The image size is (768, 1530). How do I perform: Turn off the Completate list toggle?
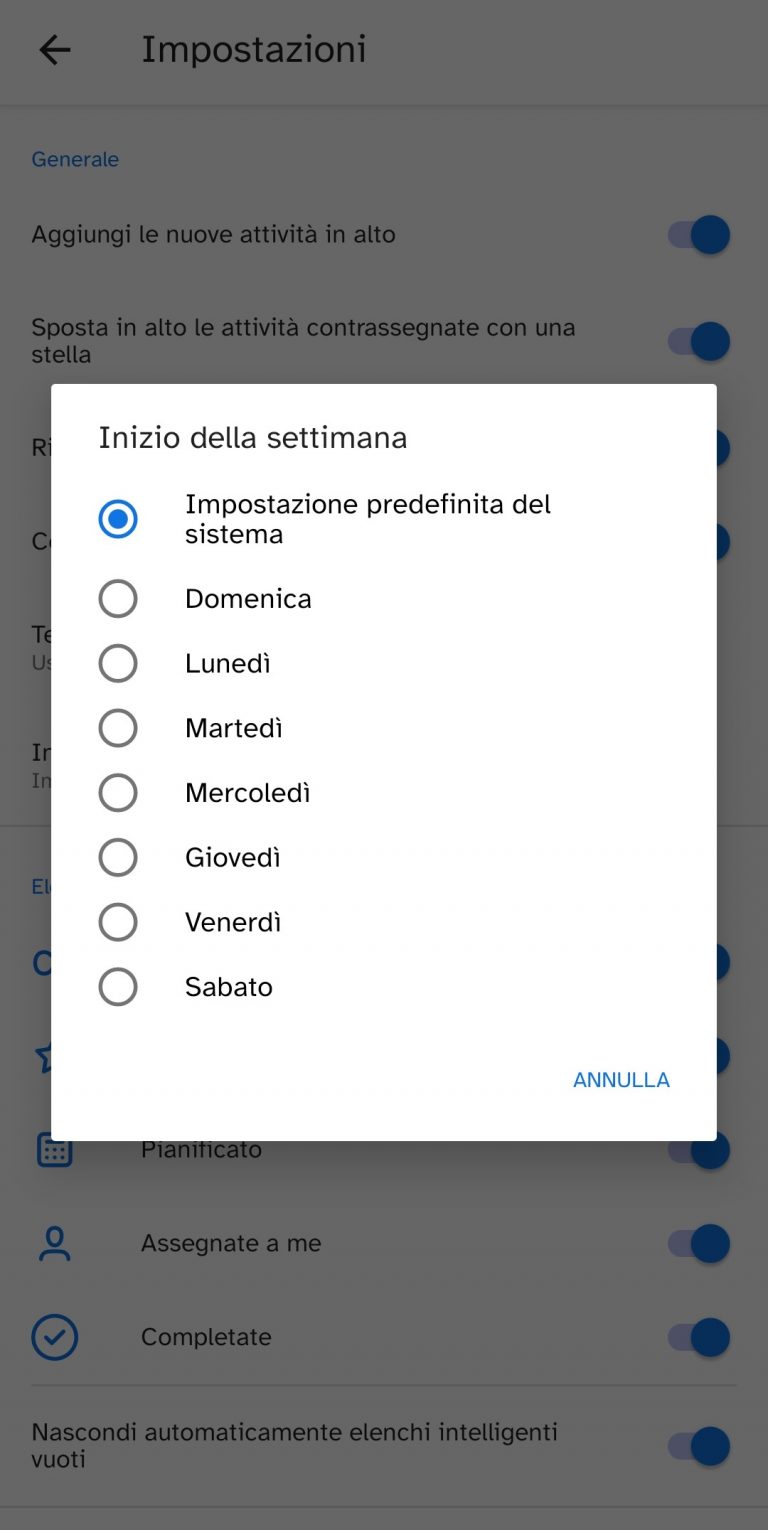tap(697, 1337)
